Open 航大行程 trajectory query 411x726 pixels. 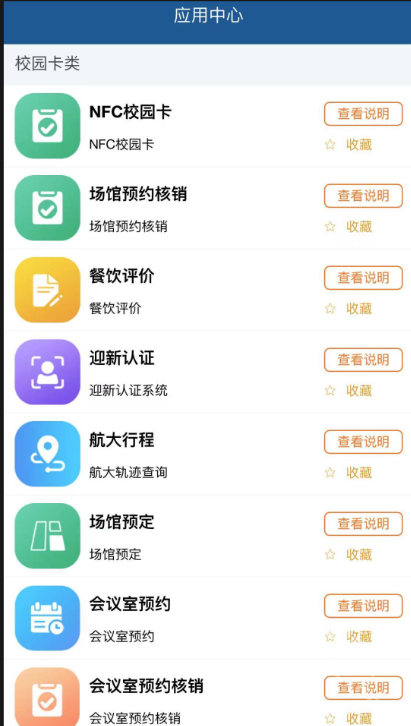(x=207, y=454)
